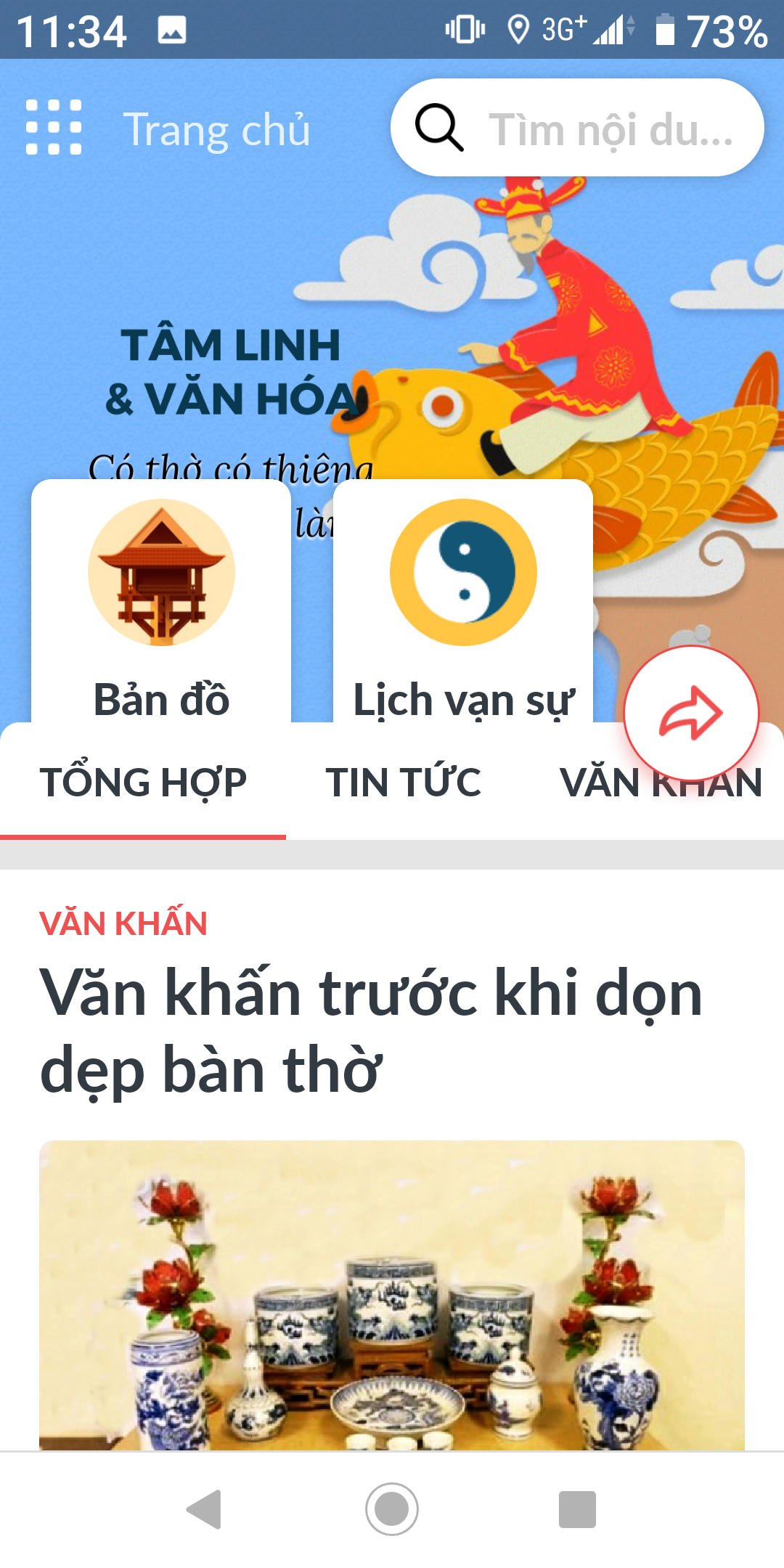Open article Văn khấn trước khi dọn dẹp bàn thờ
This screenshot has width=784, height=1568.
370,1031
